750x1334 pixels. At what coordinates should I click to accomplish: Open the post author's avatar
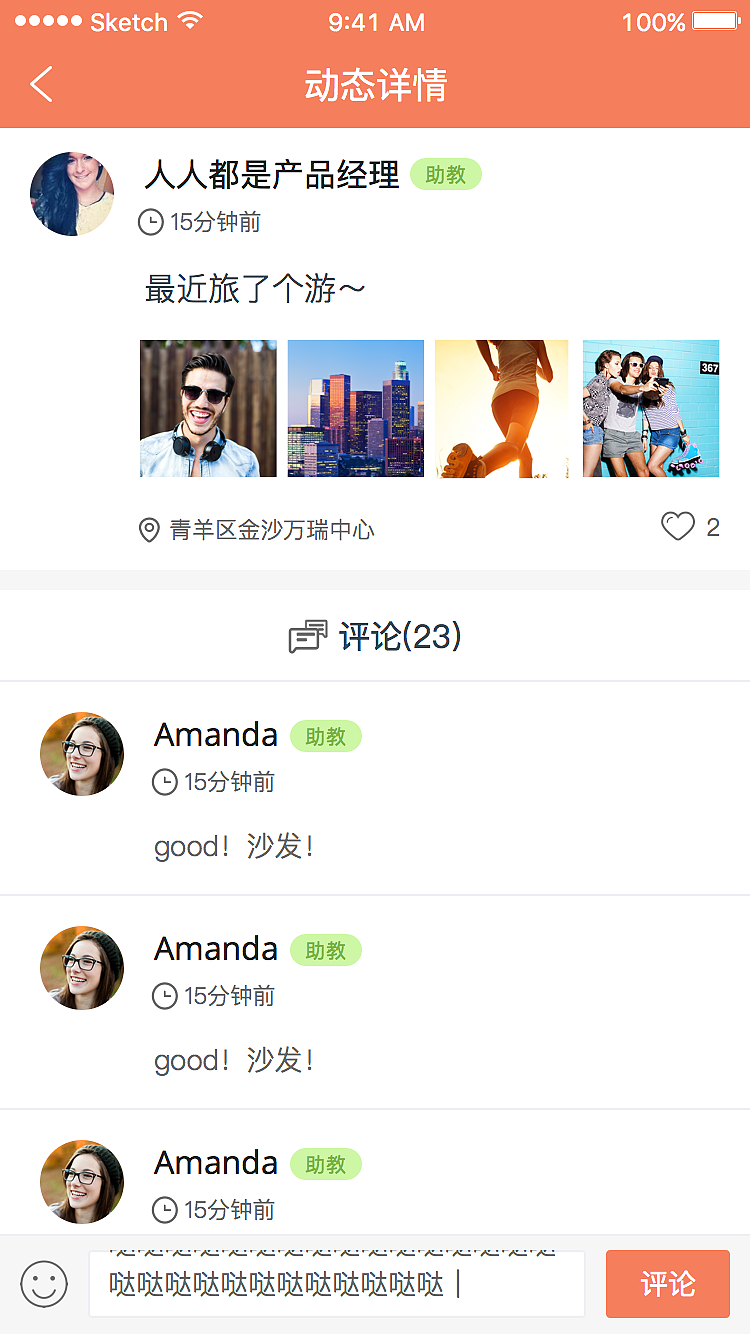(x=72, y=194)
